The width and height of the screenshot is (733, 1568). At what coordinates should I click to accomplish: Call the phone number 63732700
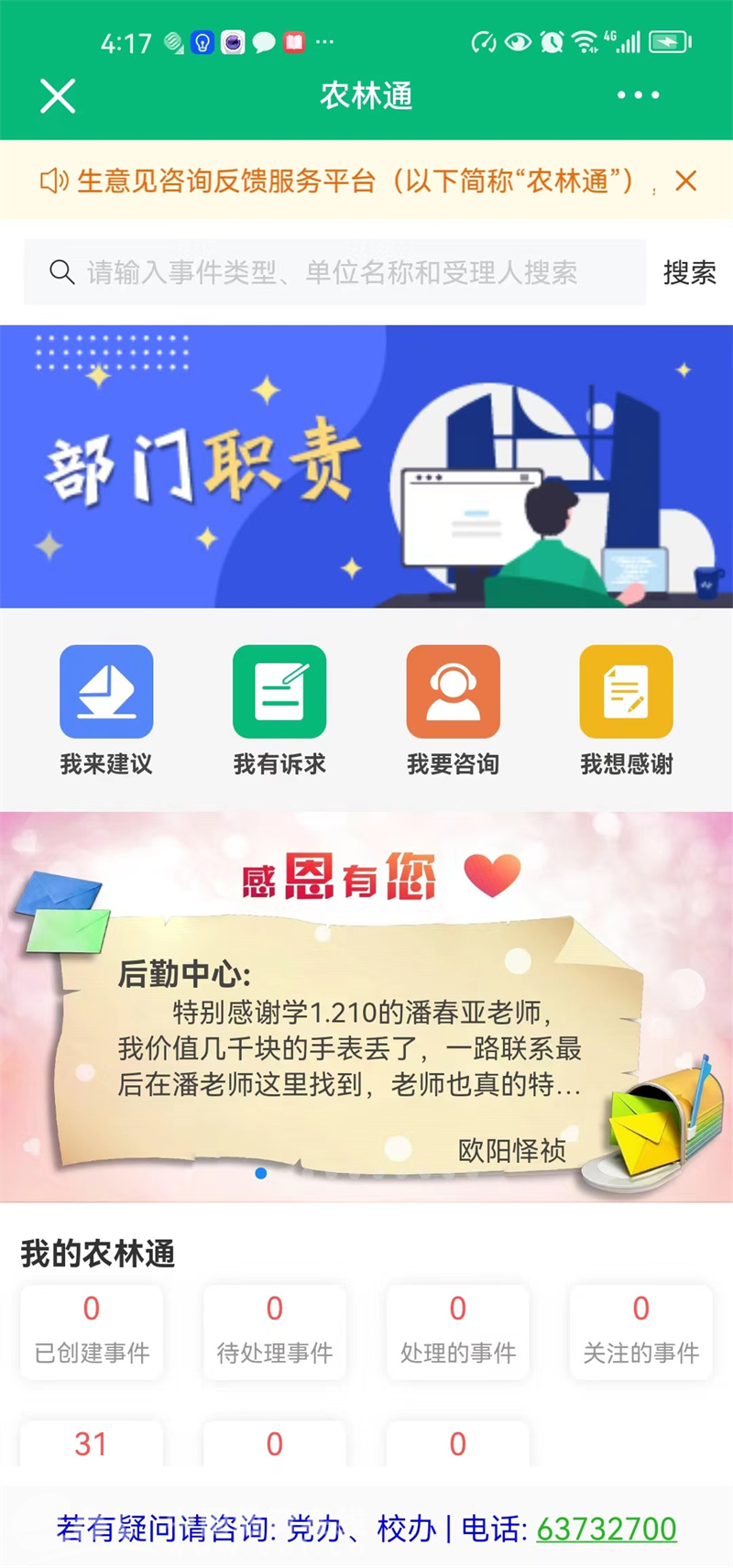[x=607, y=1529]
